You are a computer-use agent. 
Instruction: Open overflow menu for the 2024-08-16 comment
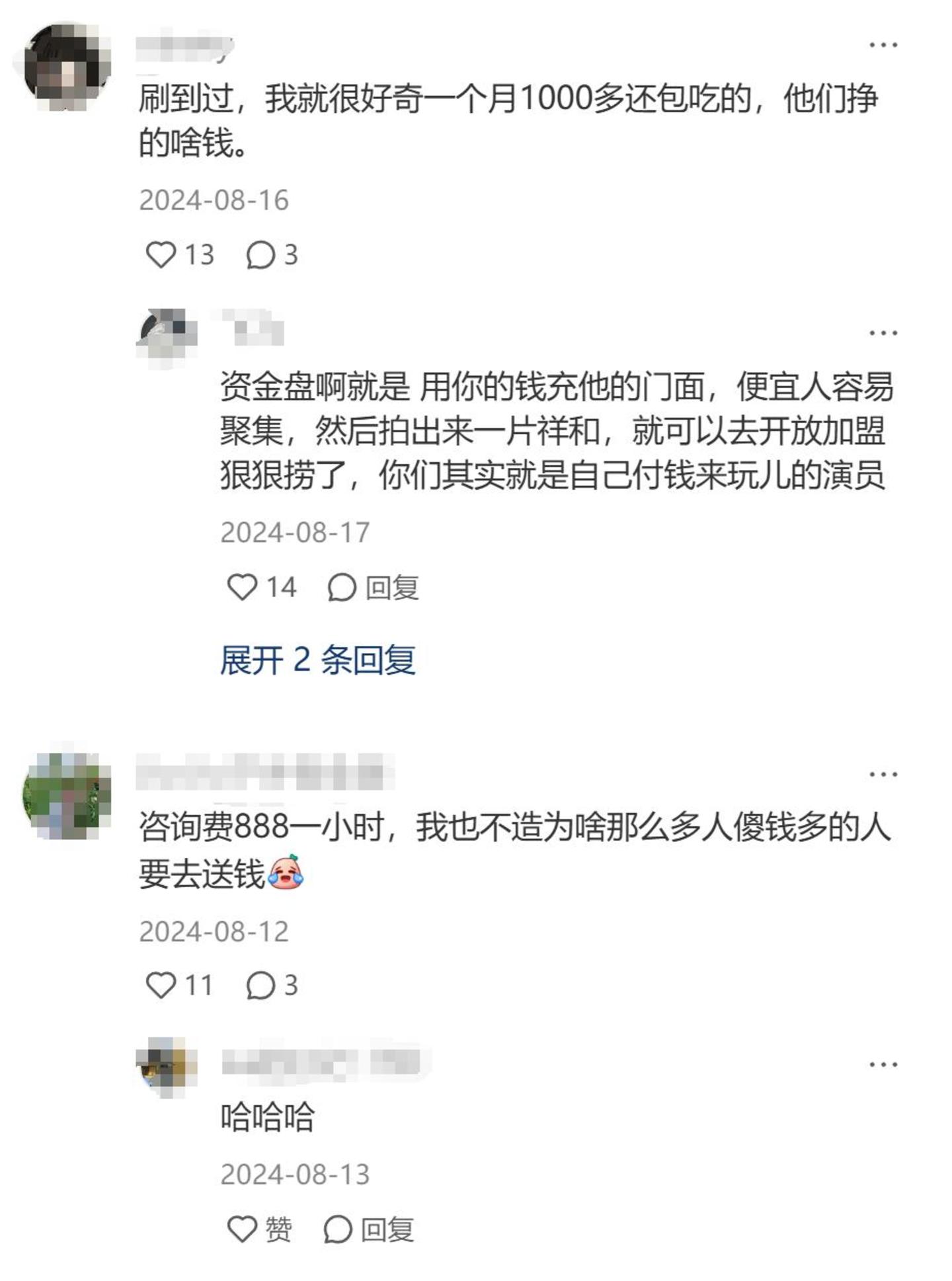point(883,45)
